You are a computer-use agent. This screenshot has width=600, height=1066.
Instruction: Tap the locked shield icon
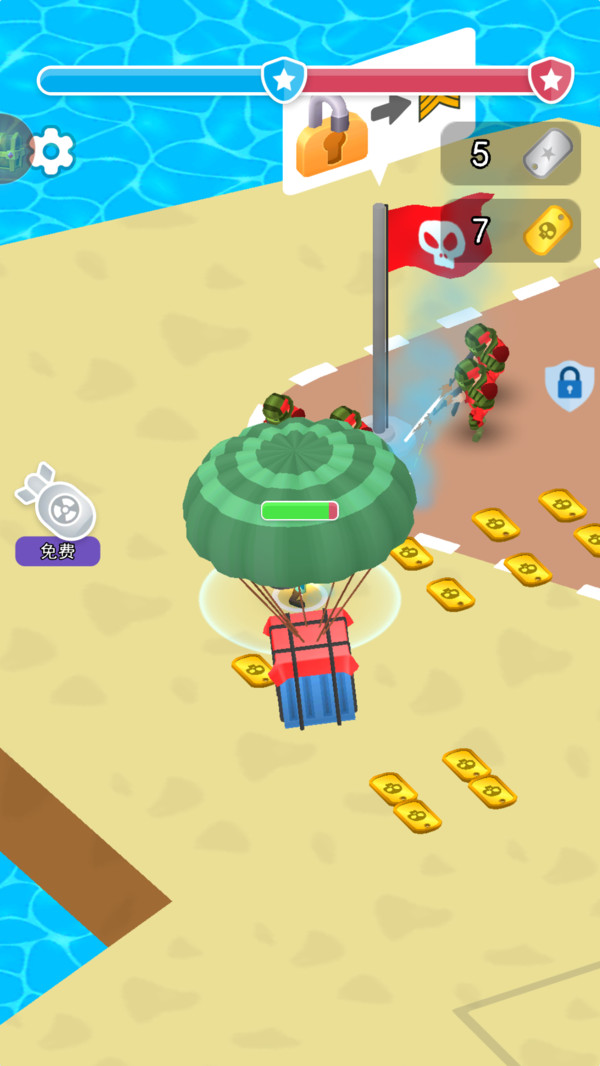(x=569, y=385)
